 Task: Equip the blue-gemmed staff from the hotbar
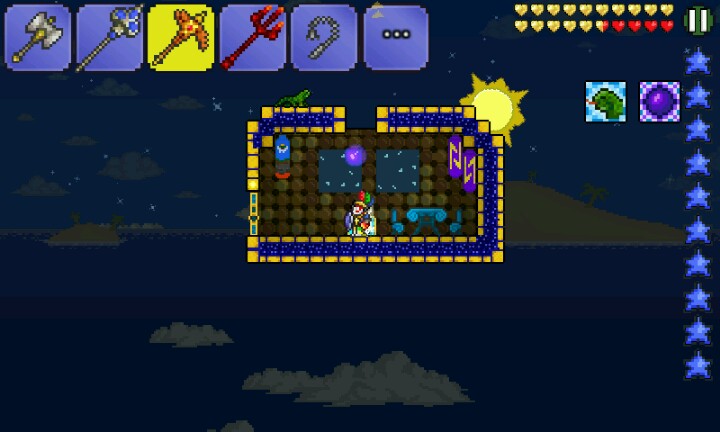[x=110, y=37]
